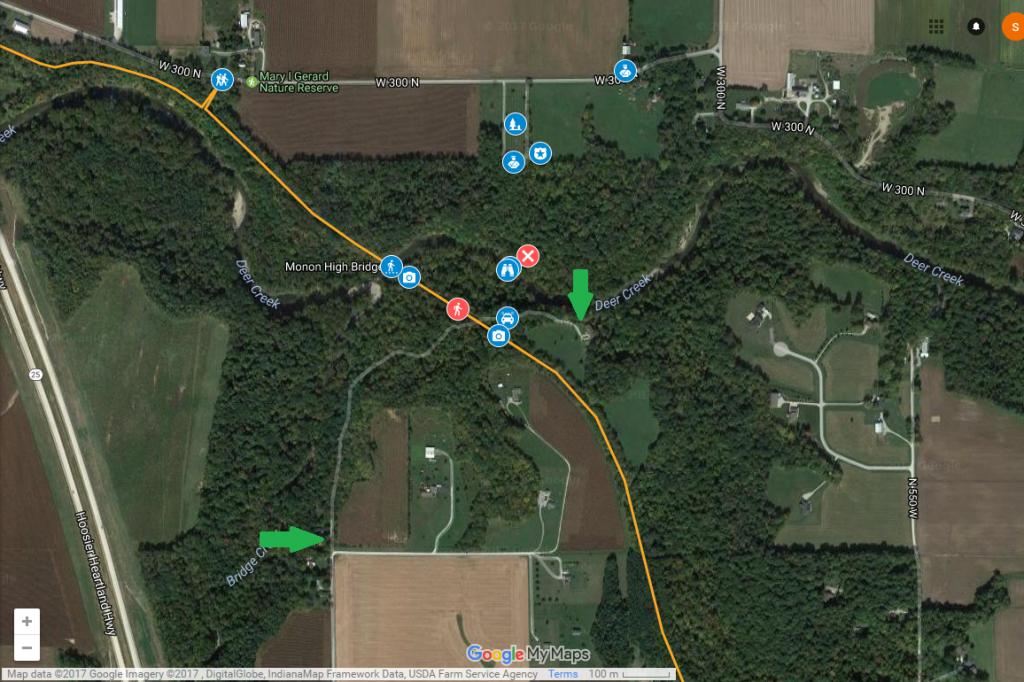This screenshot has width=1024, height=682.
Task: Select the camera marker below the car
Action: [x=499, y=336]
